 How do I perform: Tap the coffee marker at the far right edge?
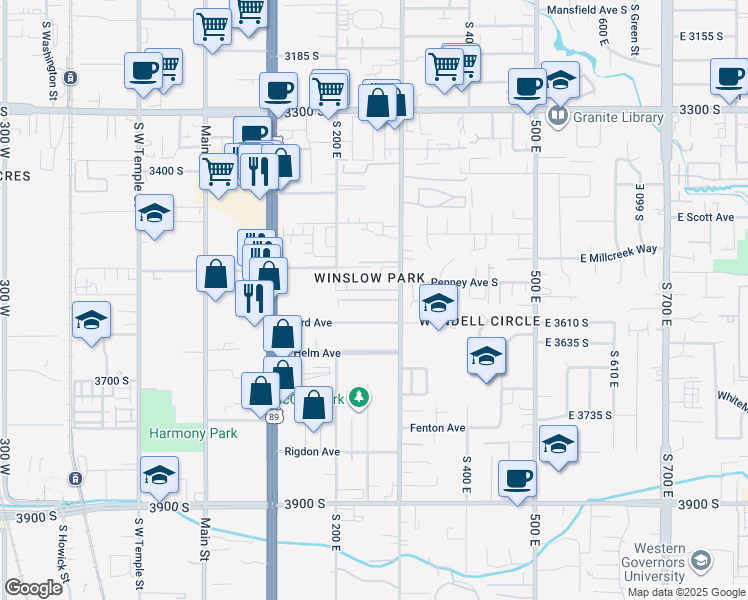coord(730,76)
